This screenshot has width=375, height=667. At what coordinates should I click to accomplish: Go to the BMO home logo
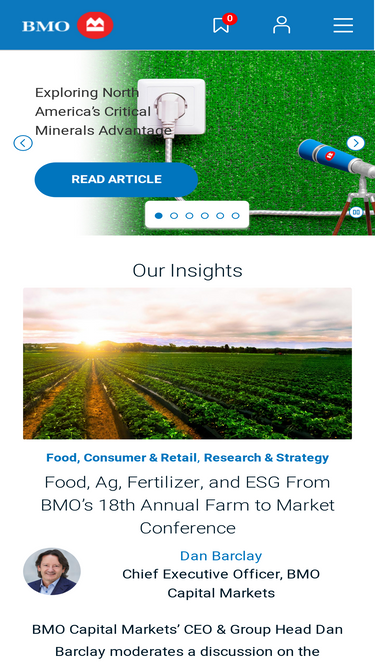pyautogui.click(x=68, y=26)
